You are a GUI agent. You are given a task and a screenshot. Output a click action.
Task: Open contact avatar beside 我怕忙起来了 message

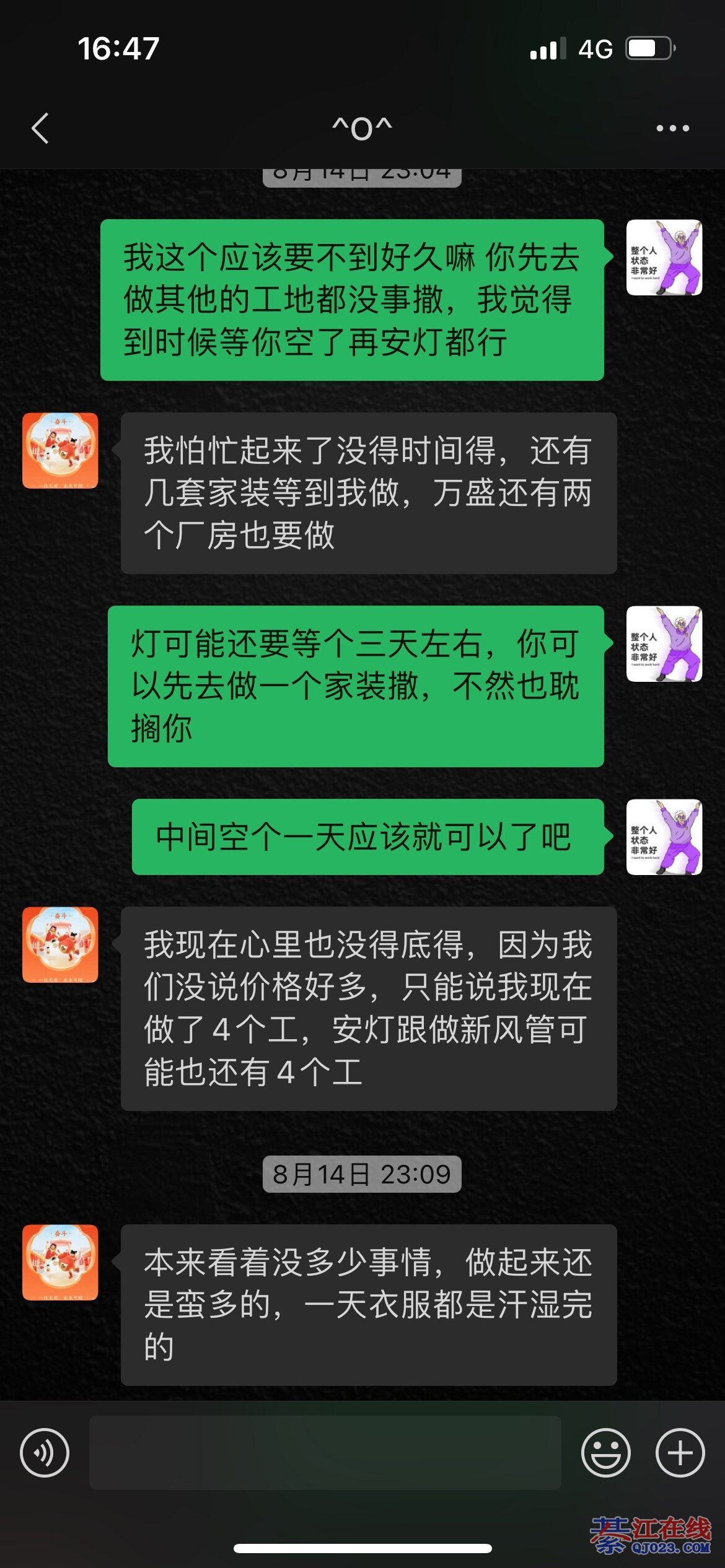tap(60, 450)
